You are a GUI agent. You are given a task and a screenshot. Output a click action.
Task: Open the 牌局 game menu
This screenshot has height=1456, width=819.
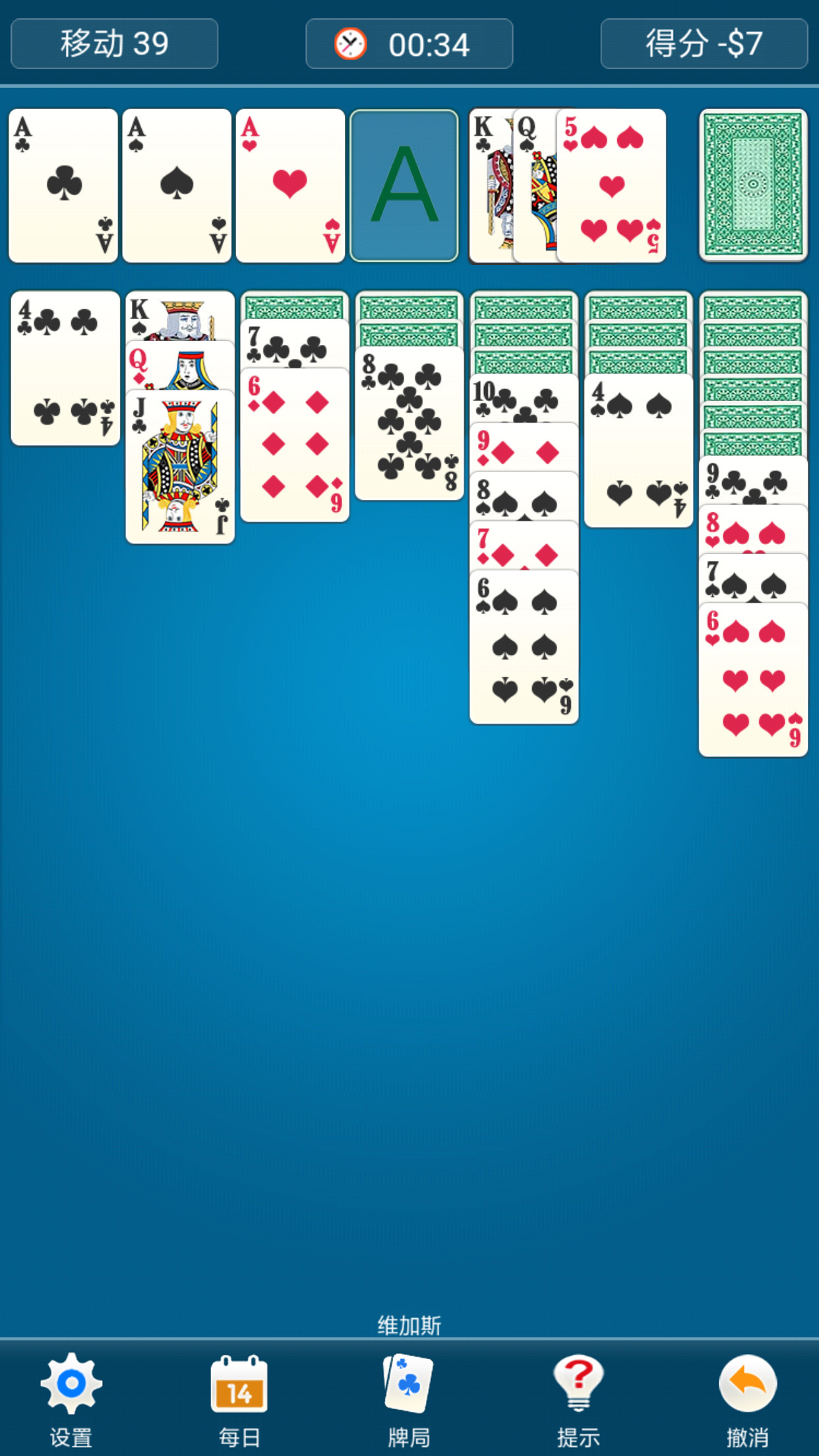pyautogui.click(x=408, y=1397)
